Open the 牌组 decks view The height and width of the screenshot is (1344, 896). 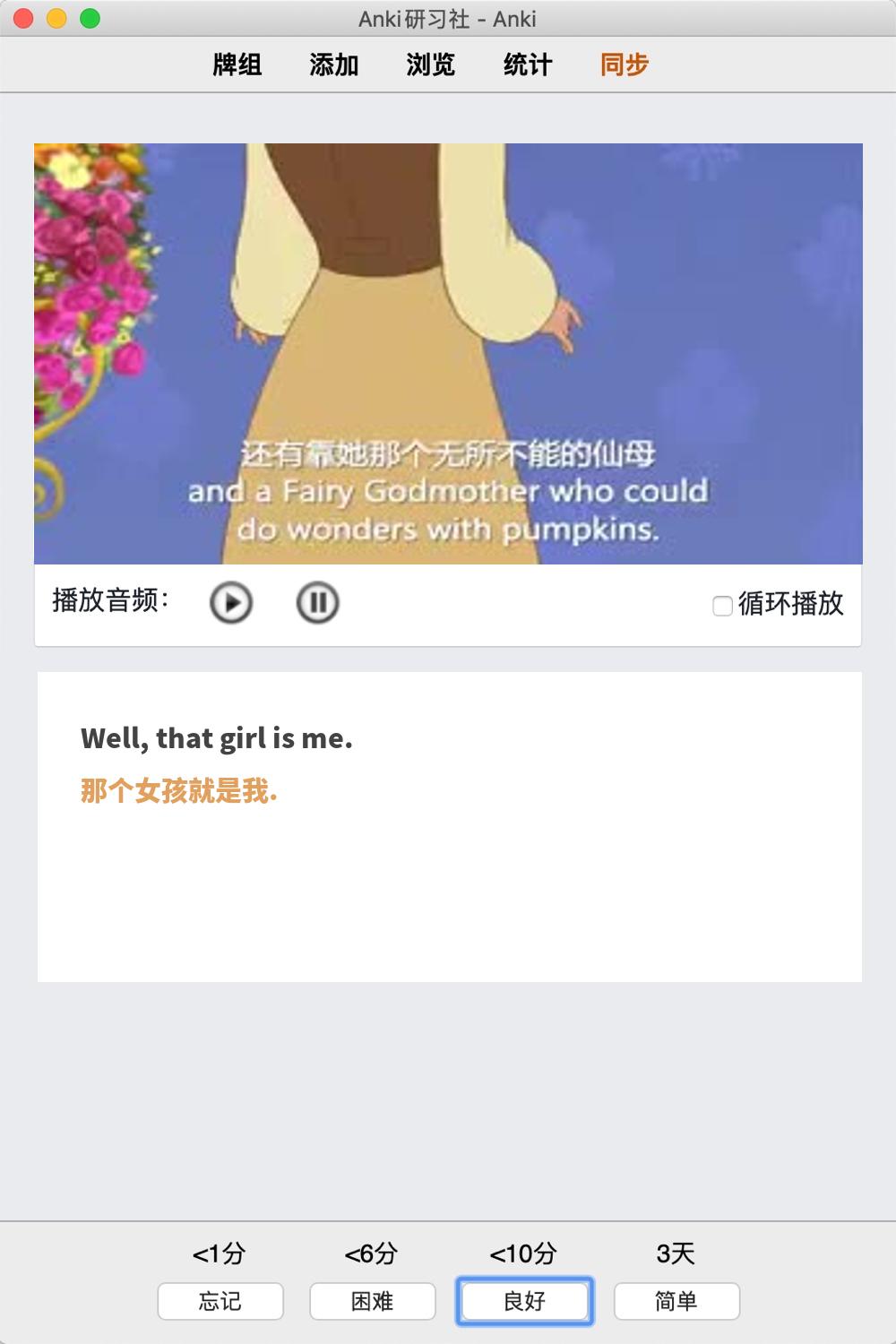[237, 65]
